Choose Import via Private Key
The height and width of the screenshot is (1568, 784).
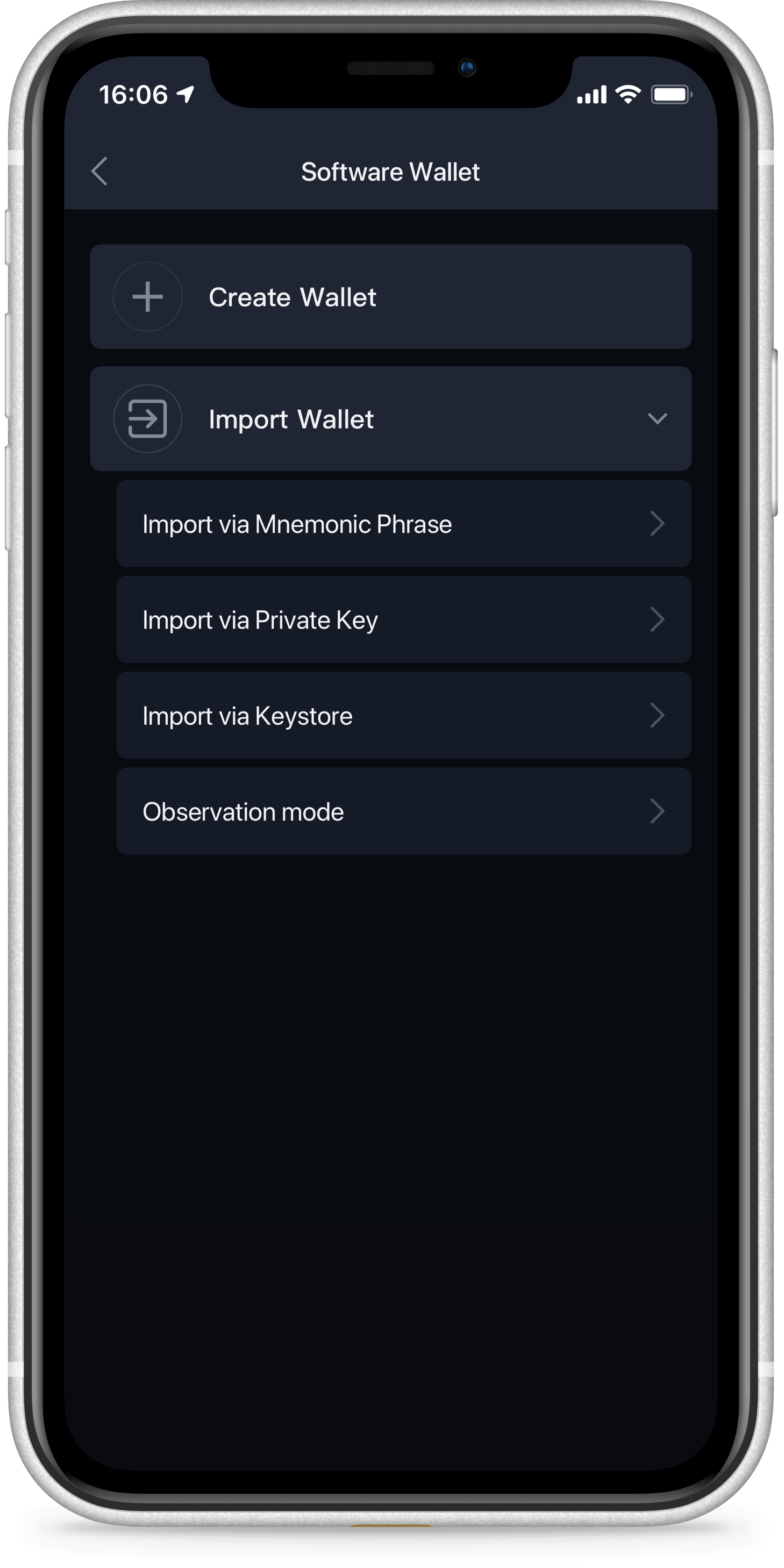pos(403,619)
